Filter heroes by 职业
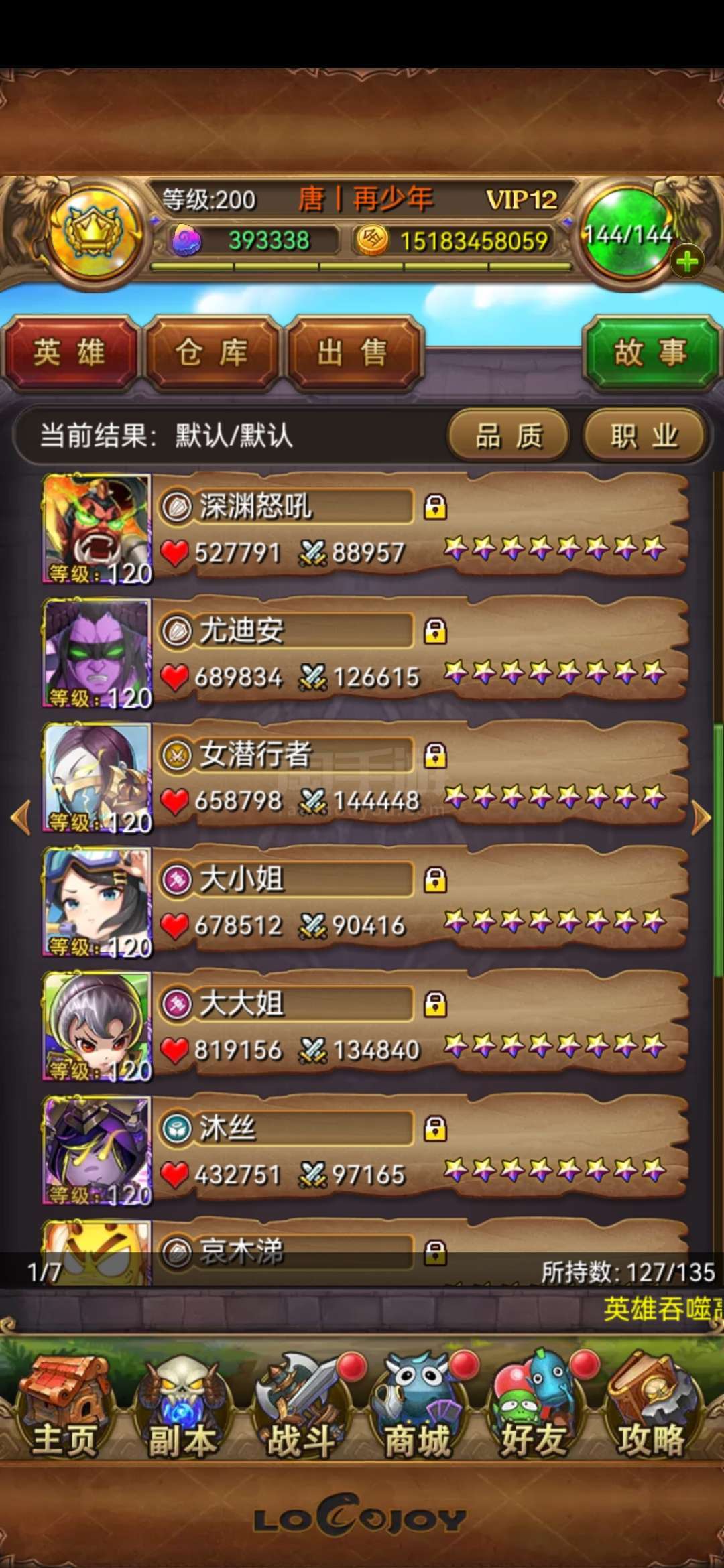 (644, 436)
